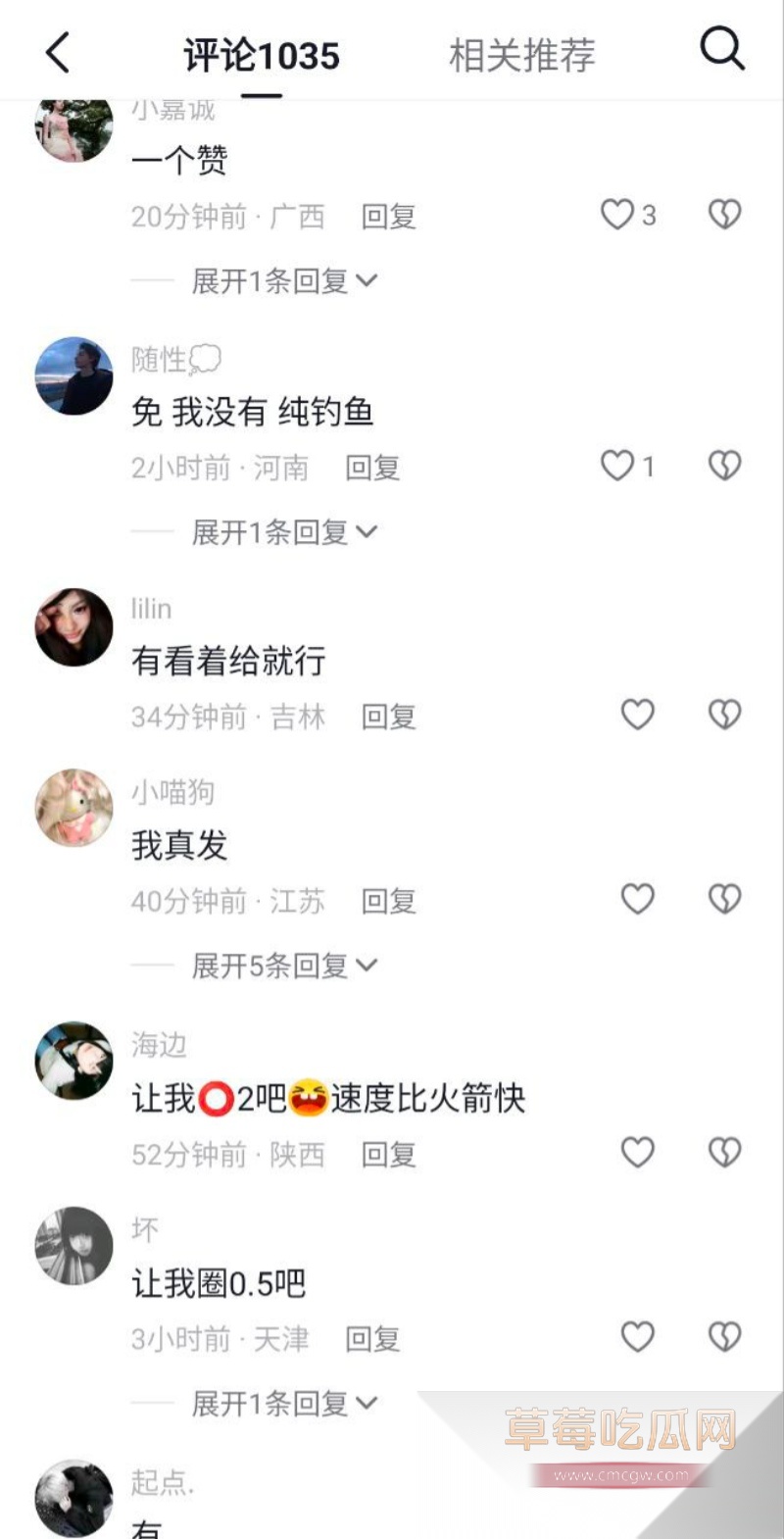Switch to the 相关推荐 tab
Screen dimensions: 784x1539
coord(521,56)
